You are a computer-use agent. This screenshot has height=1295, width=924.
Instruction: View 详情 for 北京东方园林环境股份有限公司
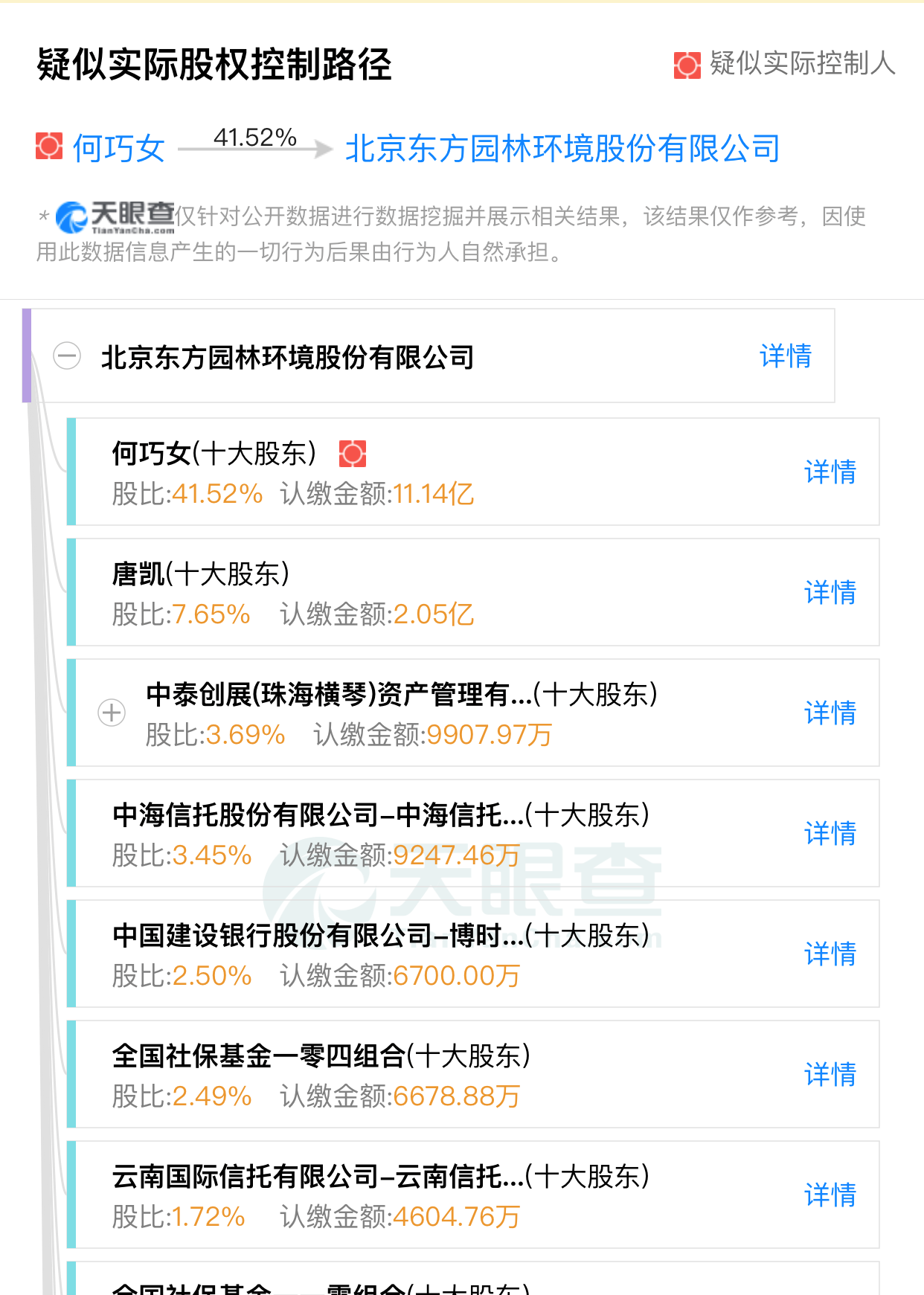pyautogui.click(x=785, y=356)
